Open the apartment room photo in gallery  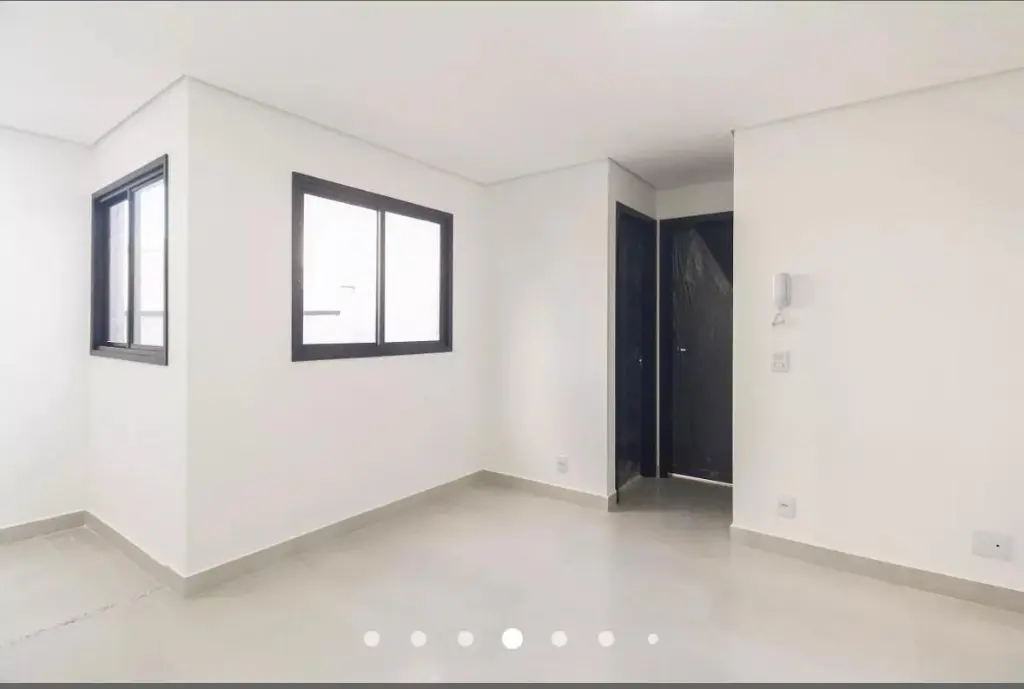(x=512, y=330)
